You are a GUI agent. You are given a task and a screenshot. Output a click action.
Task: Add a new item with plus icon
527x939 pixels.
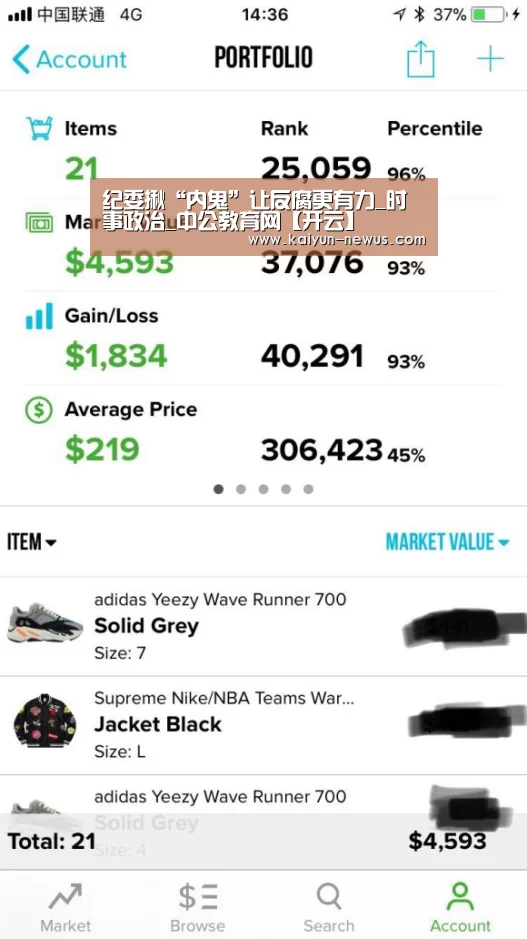pos(490,59)
